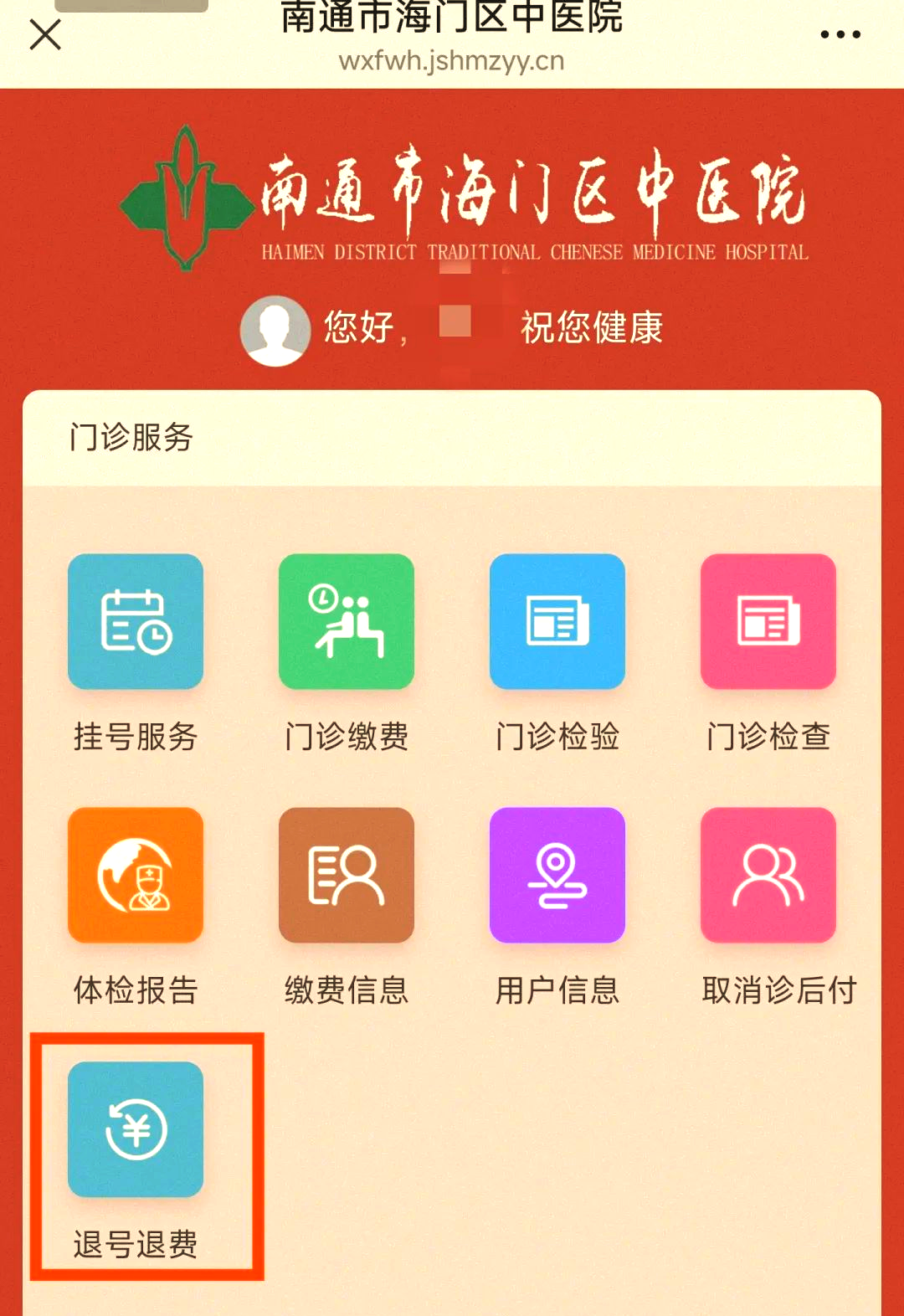The image size is (904, 1316).
Task: Select the 缴费信息 payment info icon
Action: [x=346, y=874]
